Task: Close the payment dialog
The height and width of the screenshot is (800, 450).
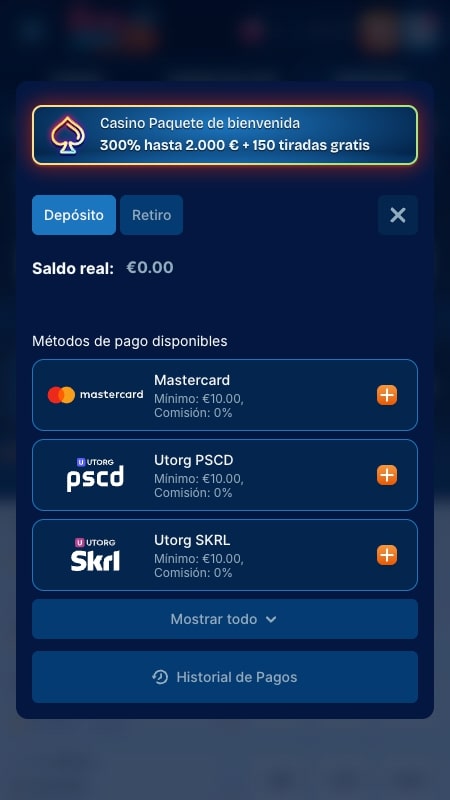Action: tap(398, 215)
